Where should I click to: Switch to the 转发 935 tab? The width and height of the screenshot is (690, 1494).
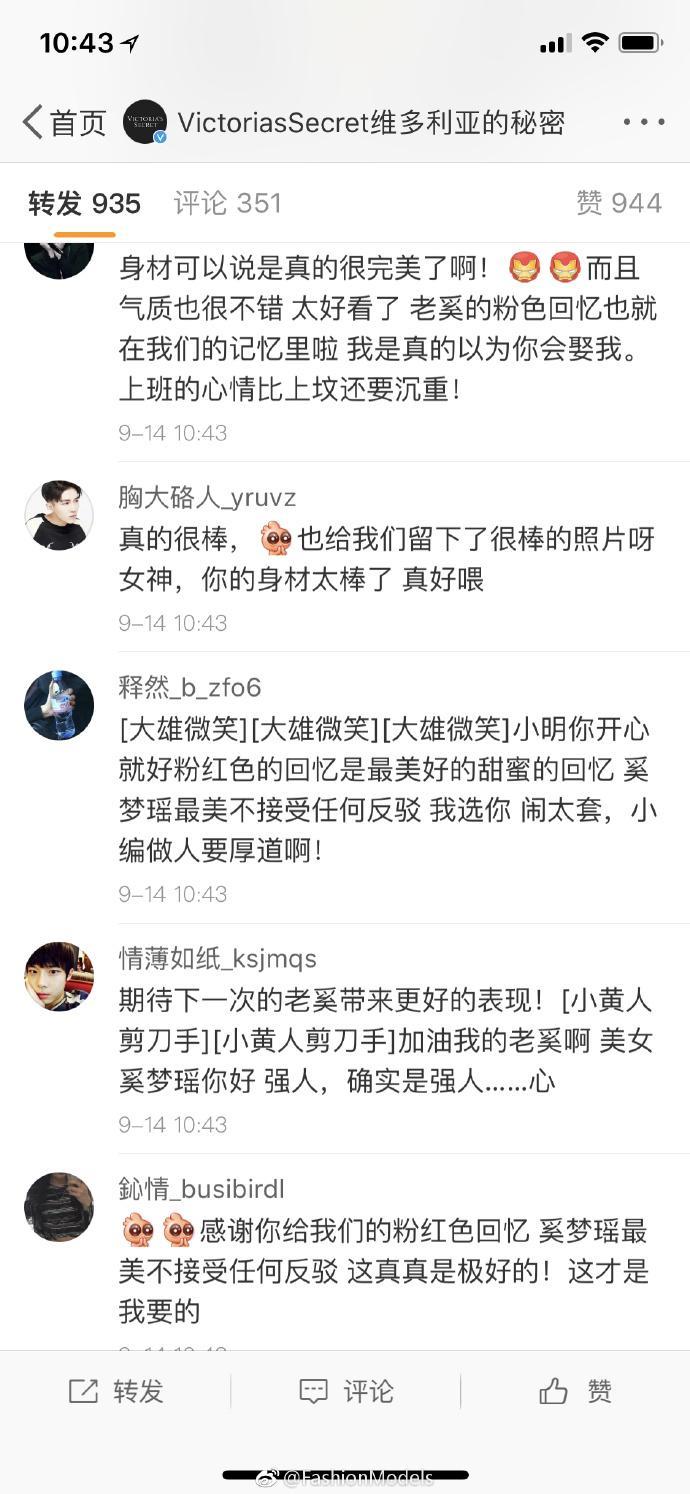[84, 204]
